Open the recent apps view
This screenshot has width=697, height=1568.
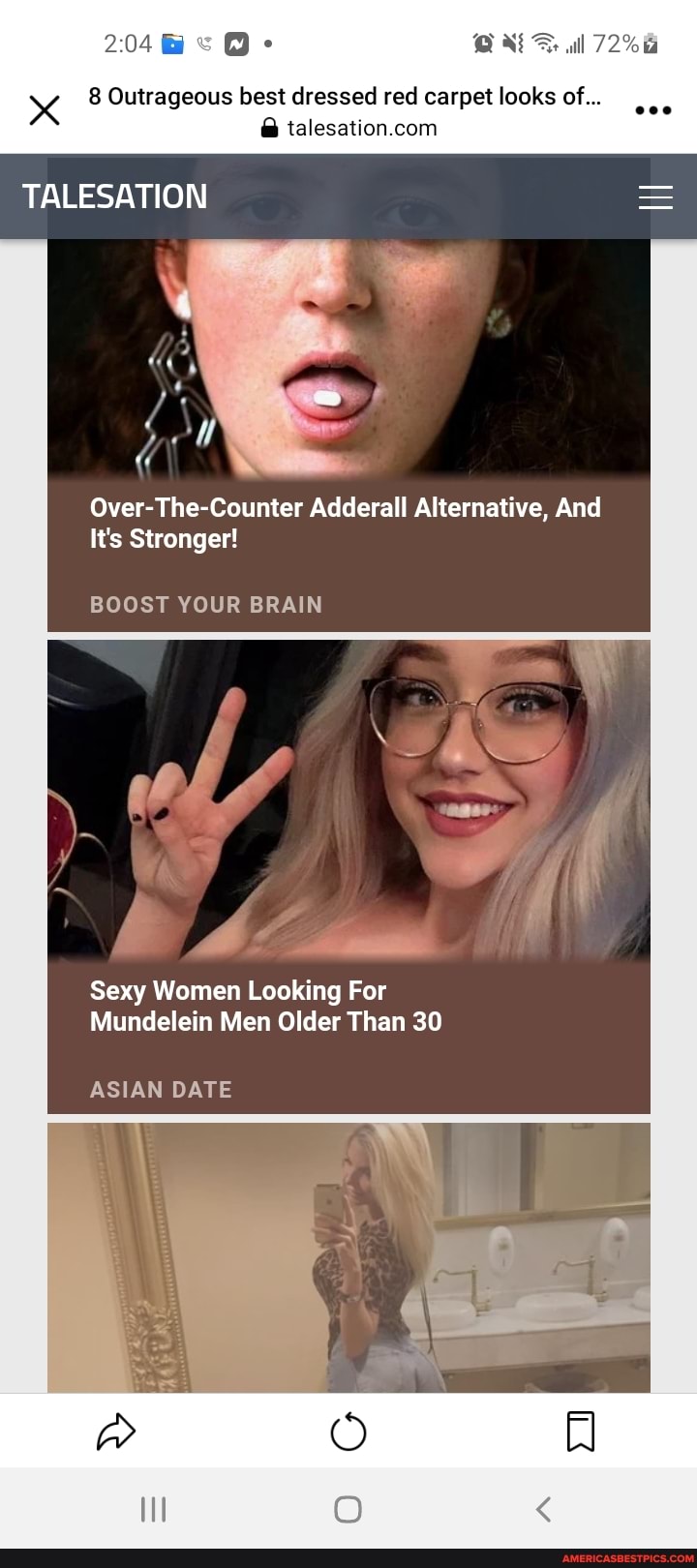[x=153, y=1509]
